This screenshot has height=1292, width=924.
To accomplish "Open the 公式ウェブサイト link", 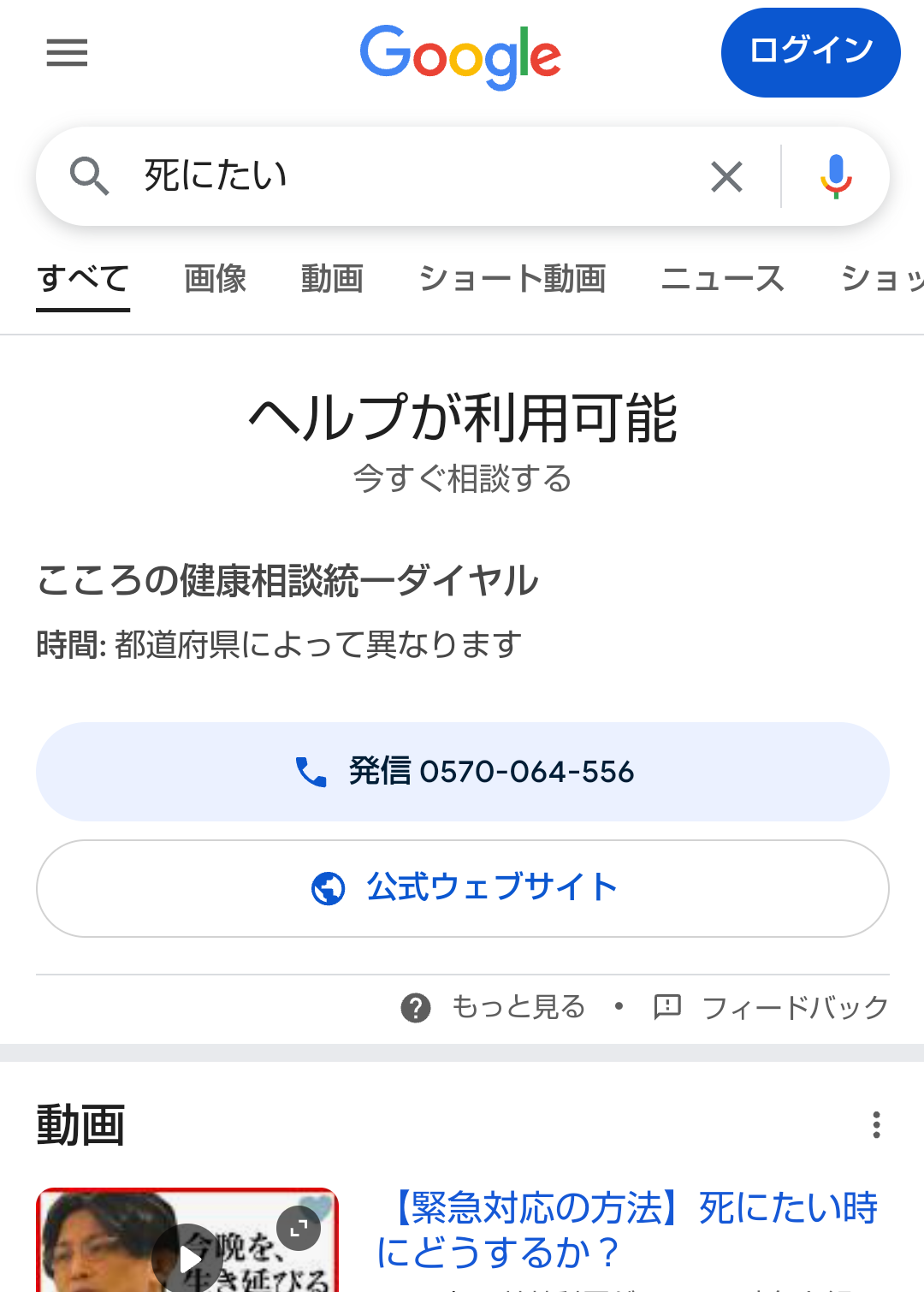I will [x=462, y=888].
